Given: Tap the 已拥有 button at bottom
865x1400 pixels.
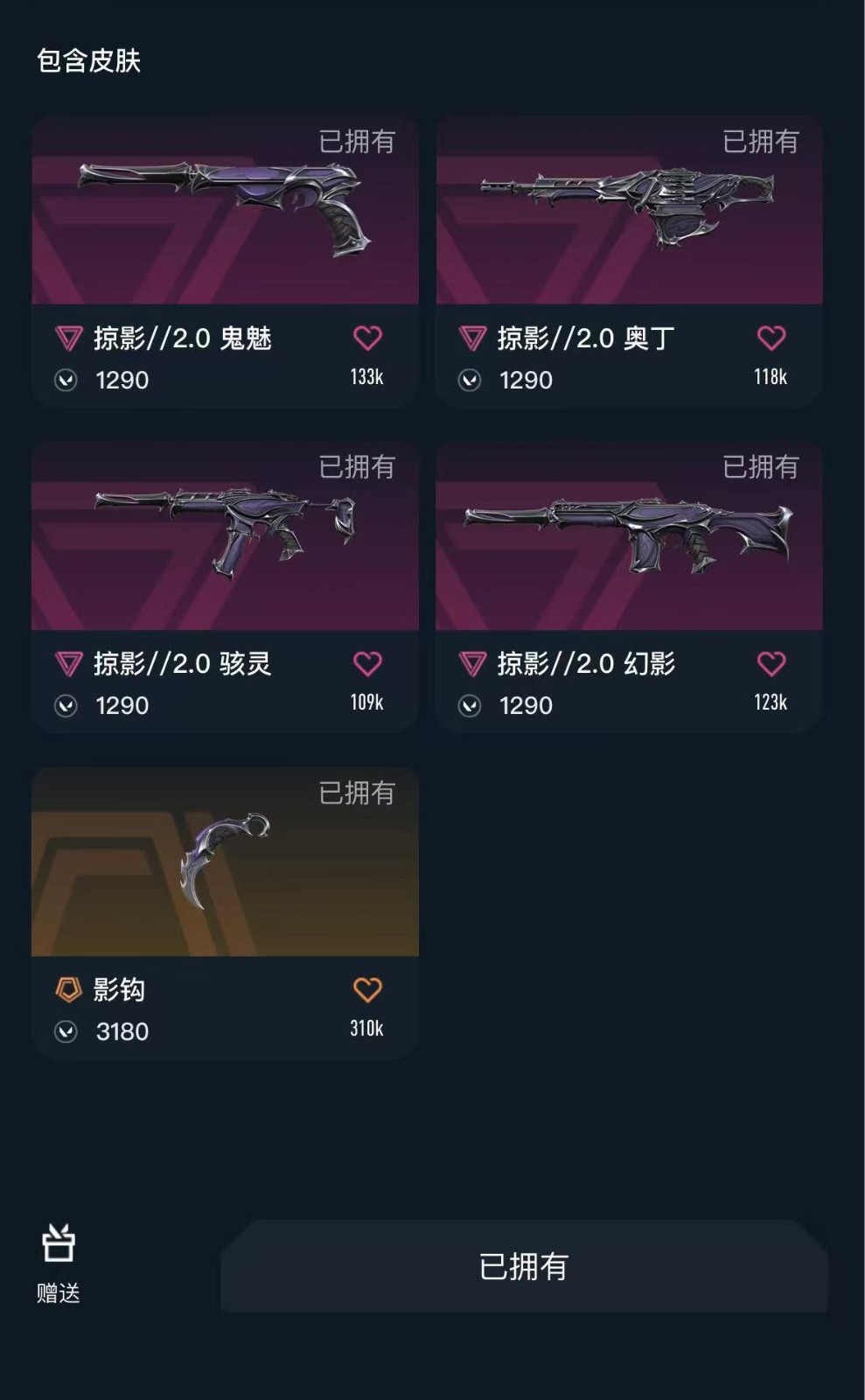Looking at the screenshot, I should point(523,1266).
